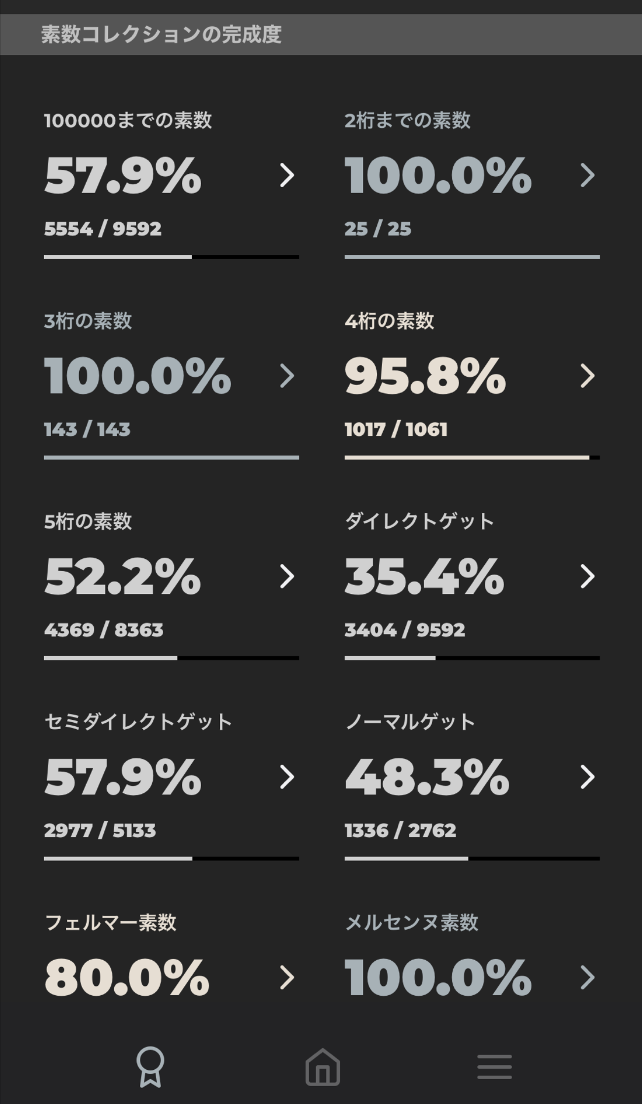Switch to the achievements ribbon tab
The height and width of the screenshot is (1104, 642).
(x=150, y=1067)
